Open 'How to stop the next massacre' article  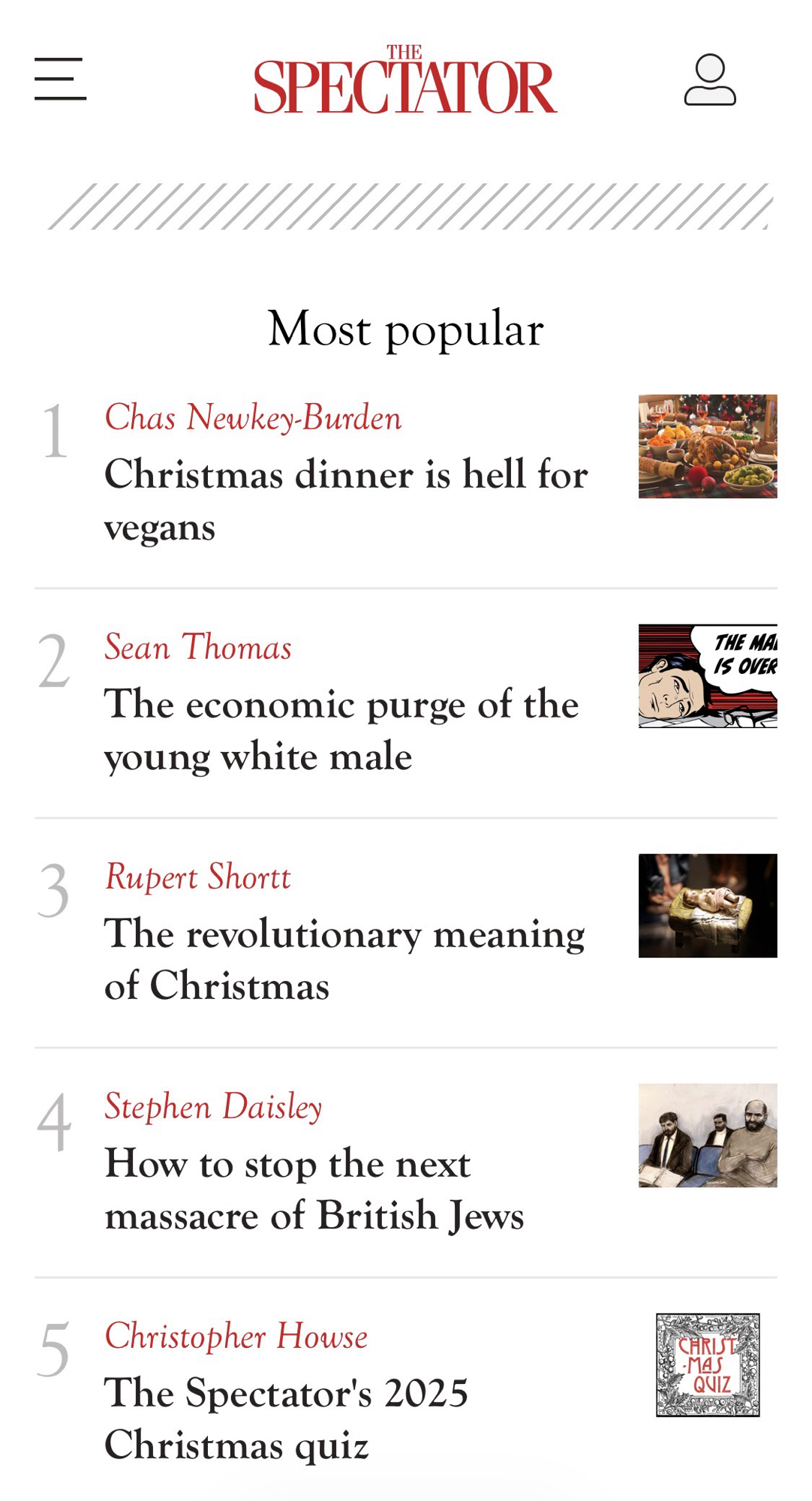click(x=314, y=1190)
